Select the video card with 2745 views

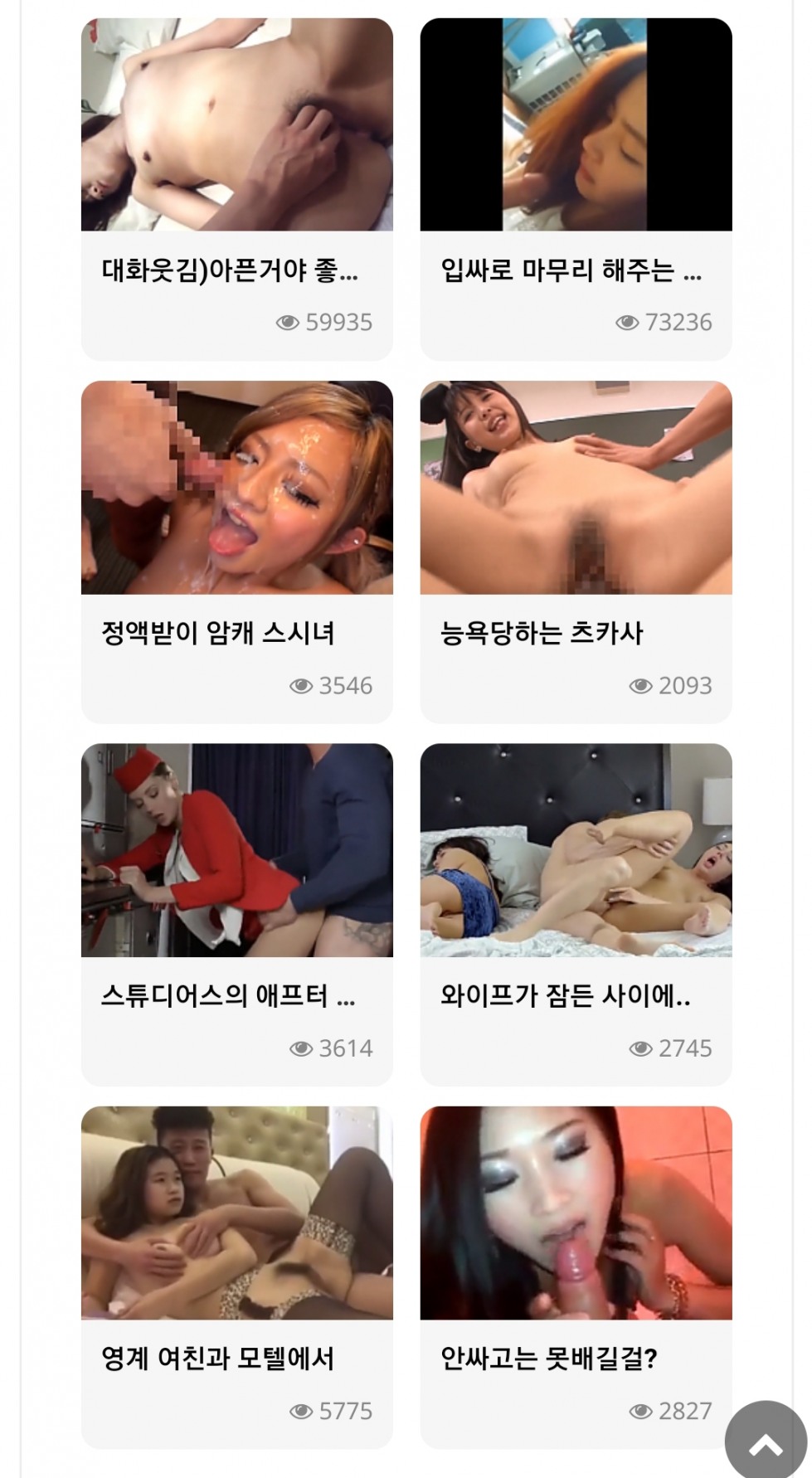576,915
